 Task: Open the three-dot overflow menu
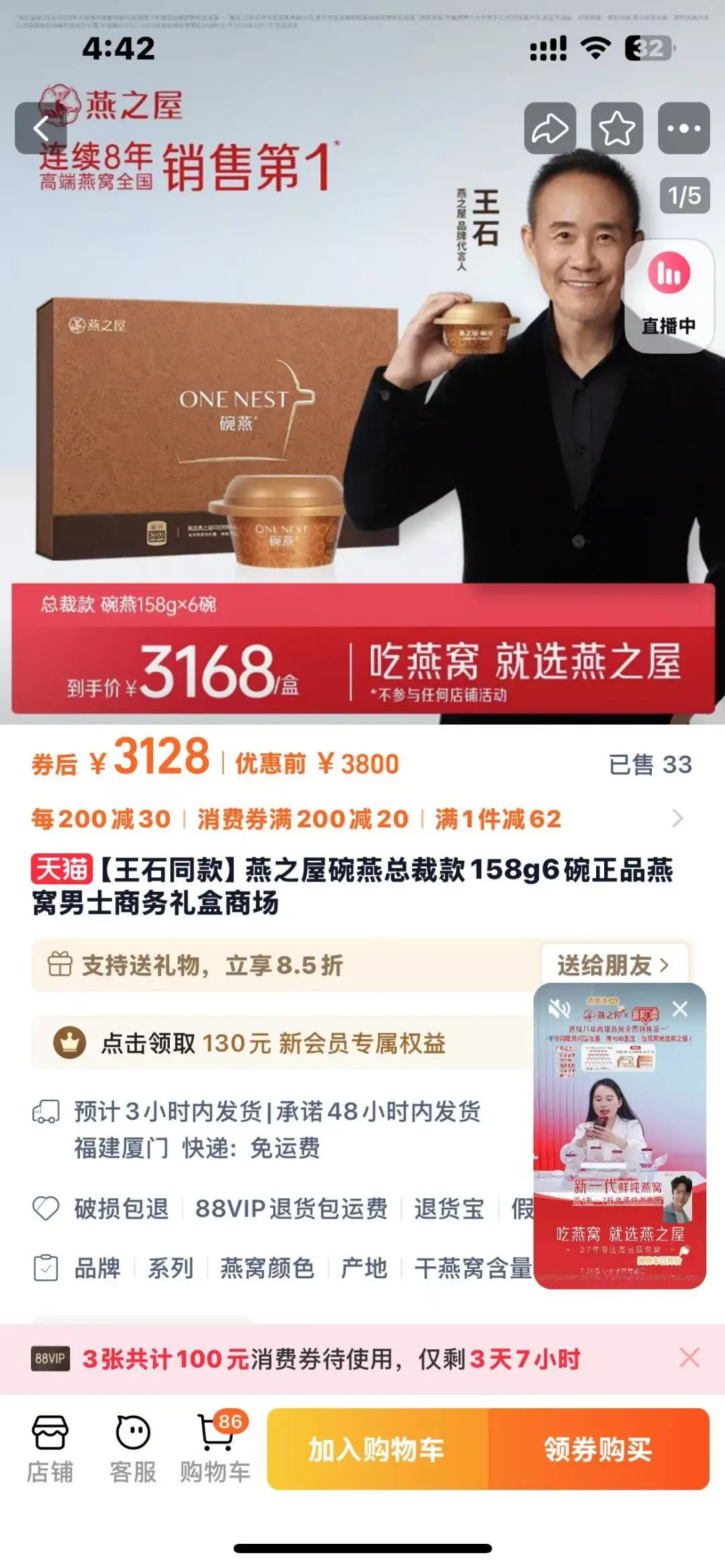coord(683,129)
